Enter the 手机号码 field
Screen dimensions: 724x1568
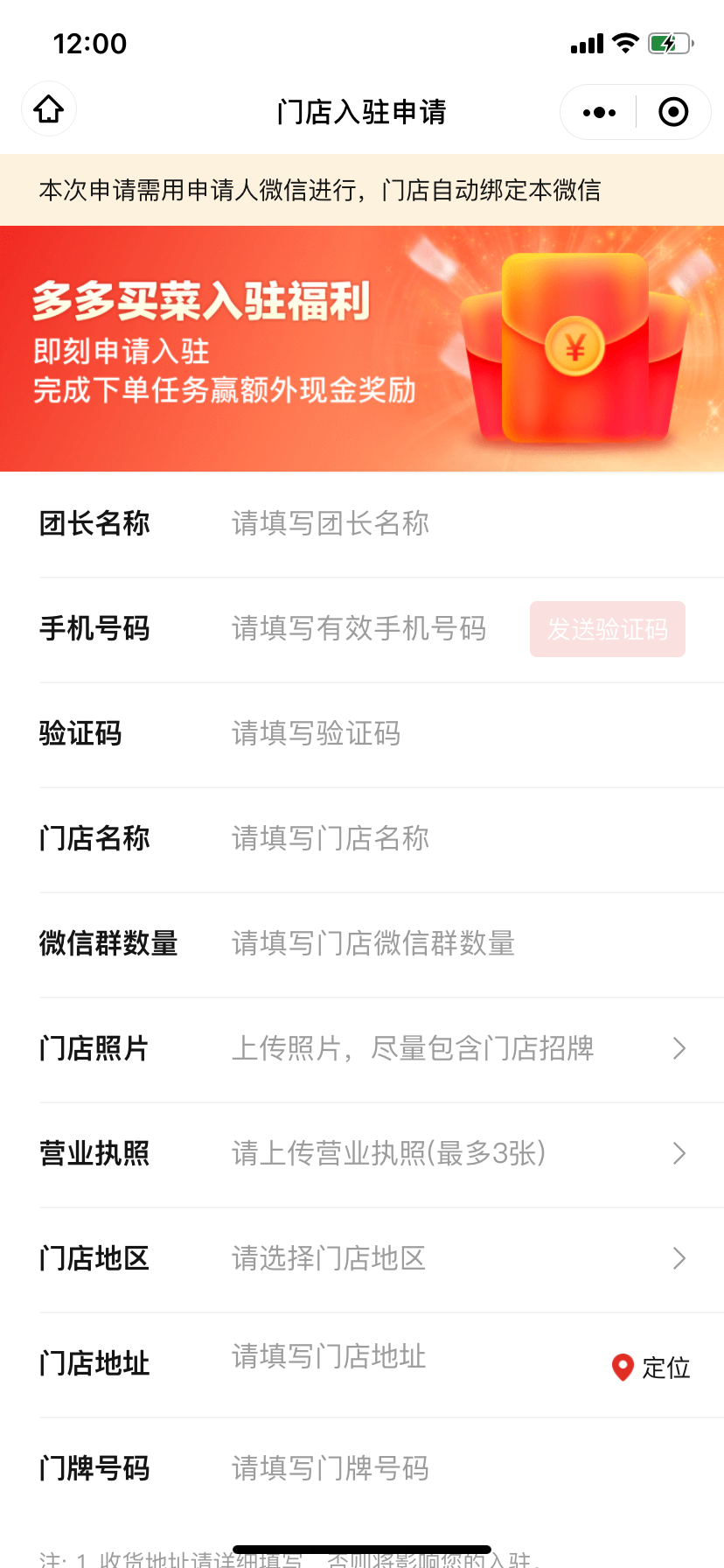coord(367,628)
